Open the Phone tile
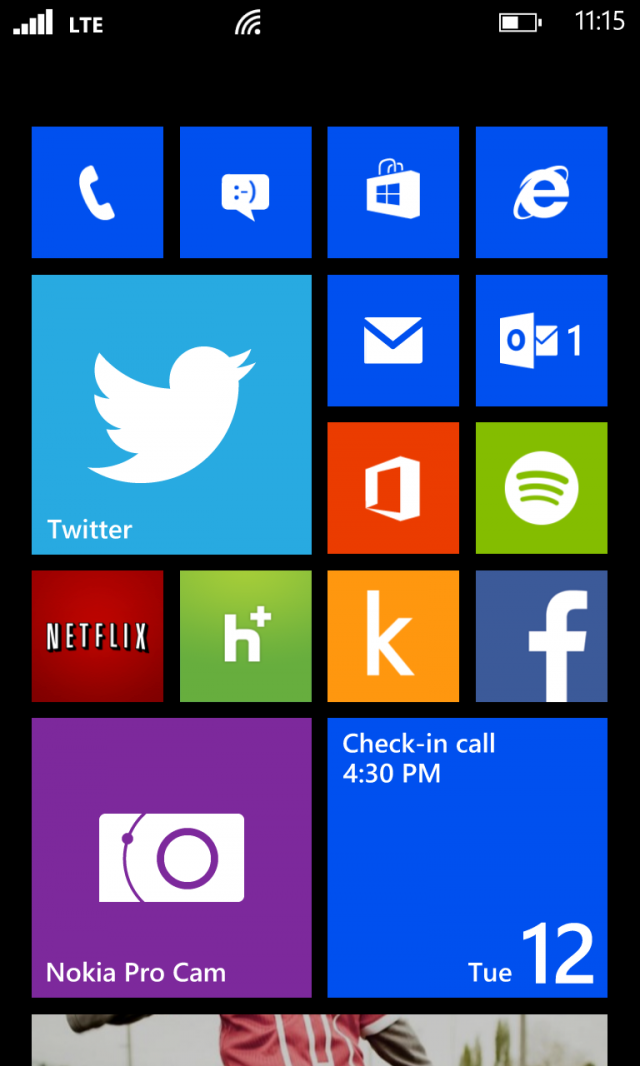640x1066 pixels. point(97,192)
